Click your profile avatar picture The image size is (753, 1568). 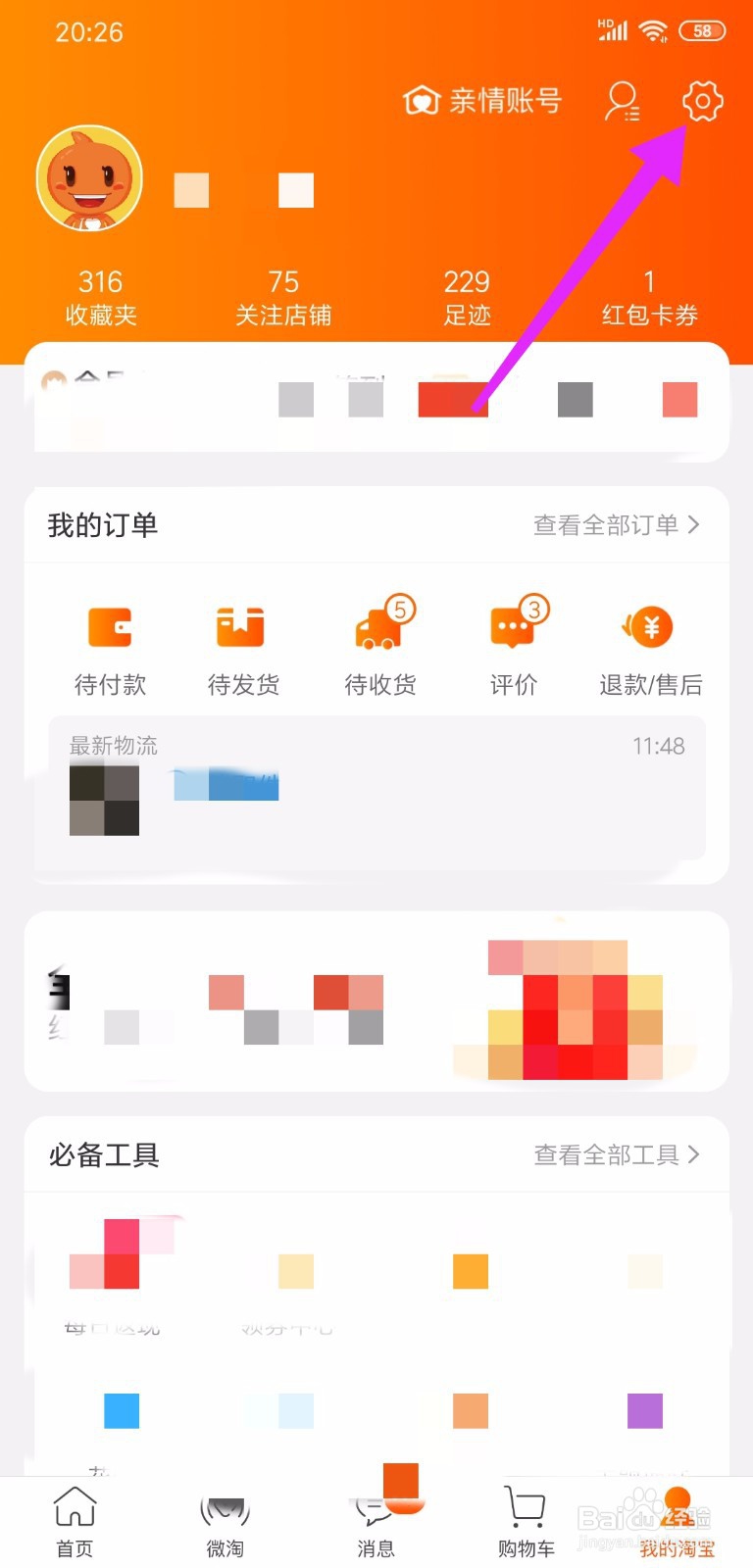(x=89, y=176)
